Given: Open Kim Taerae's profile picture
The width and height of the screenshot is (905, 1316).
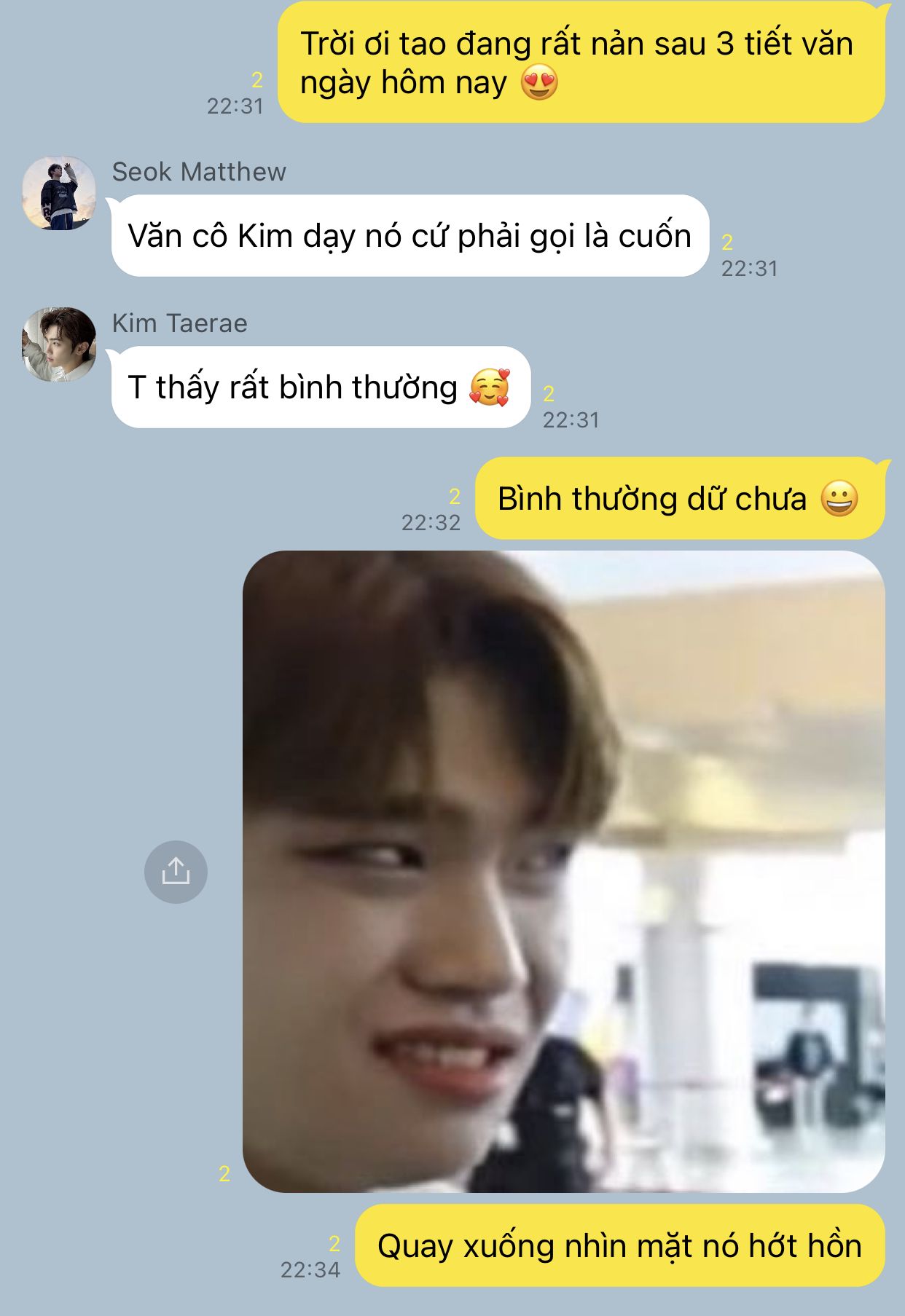Looking at the screenshot, I should click(x=59, y=344).
